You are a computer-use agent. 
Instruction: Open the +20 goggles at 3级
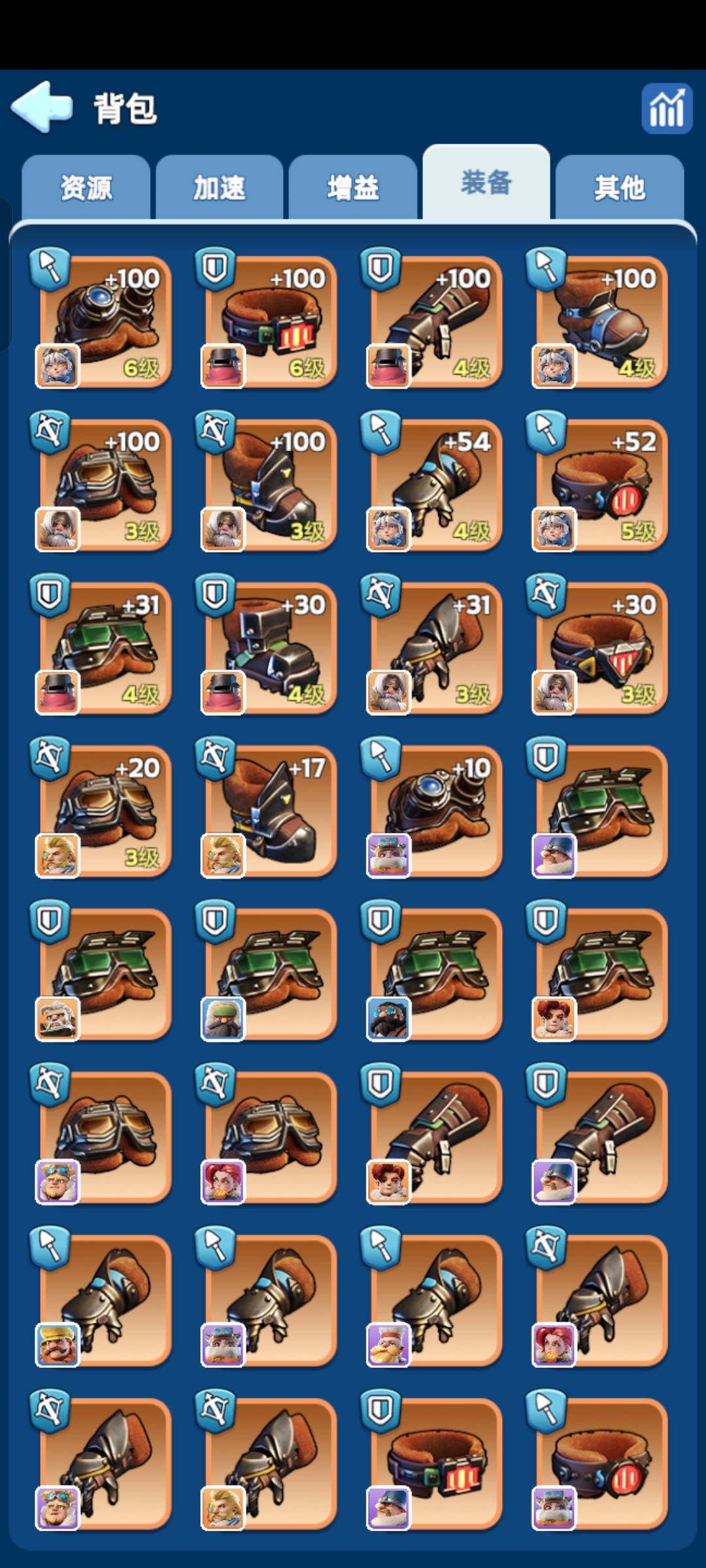click(x=105, y=811)
